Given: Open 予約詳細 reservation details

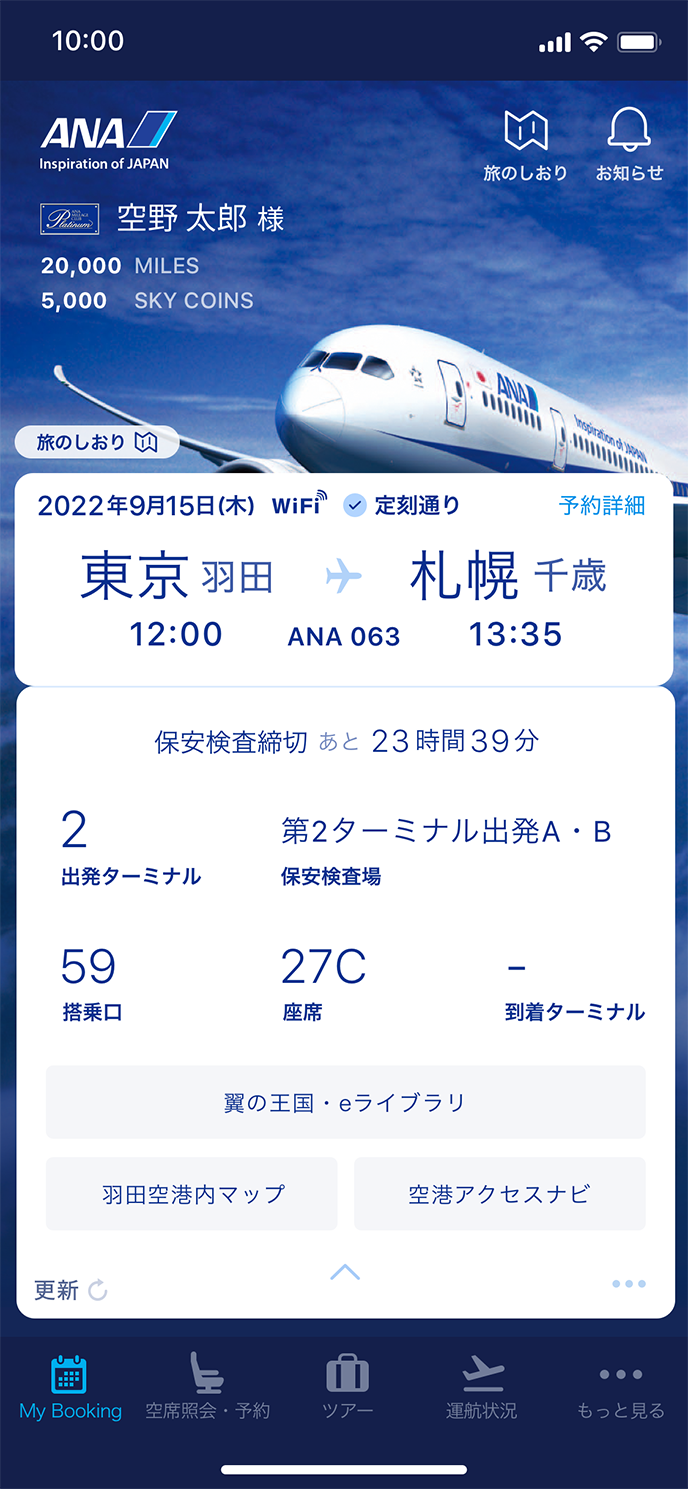Looking at the screenshot, I should (601, 505).
